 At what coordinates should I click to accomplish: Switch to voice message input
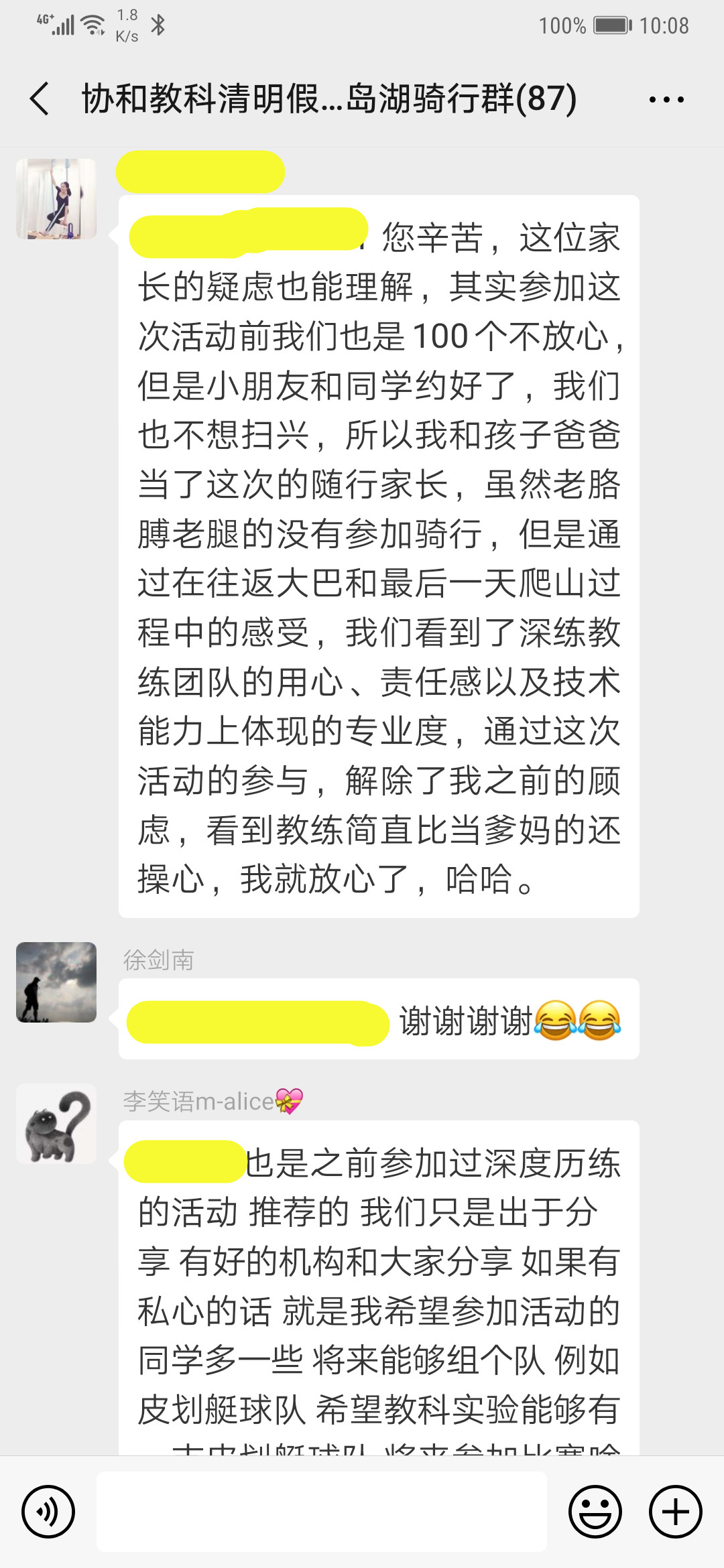(48, 1512)
